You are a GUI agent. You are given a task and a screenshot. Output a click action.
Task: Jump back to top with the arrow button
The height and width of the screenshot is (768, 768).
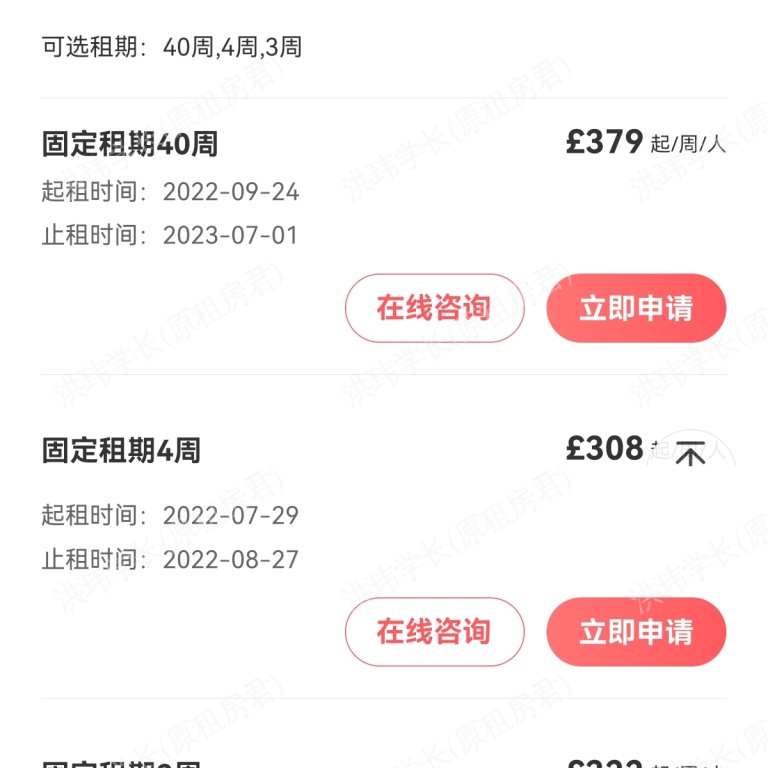tap(690, 455)
